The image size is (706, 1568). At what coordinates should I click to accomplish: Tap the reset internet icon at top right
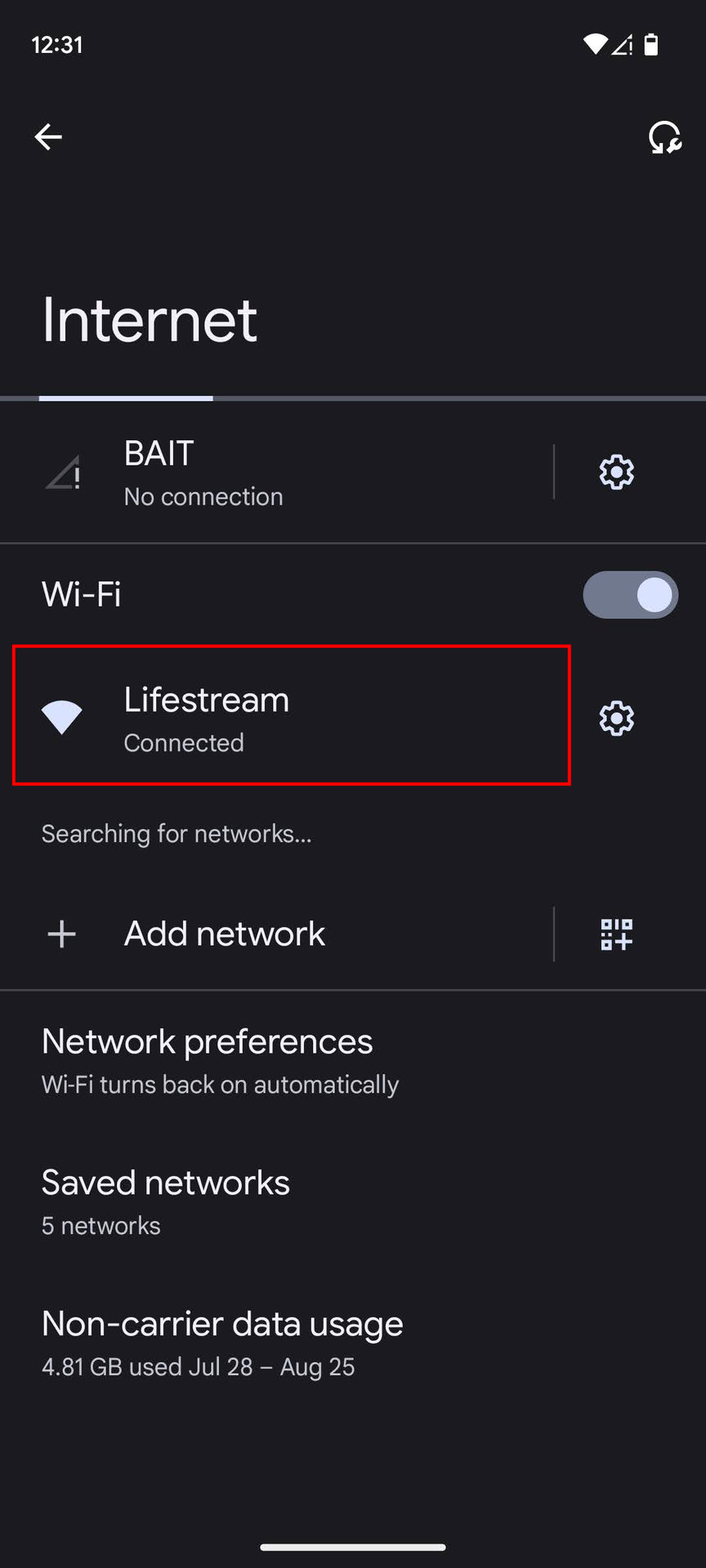(664, 137)
